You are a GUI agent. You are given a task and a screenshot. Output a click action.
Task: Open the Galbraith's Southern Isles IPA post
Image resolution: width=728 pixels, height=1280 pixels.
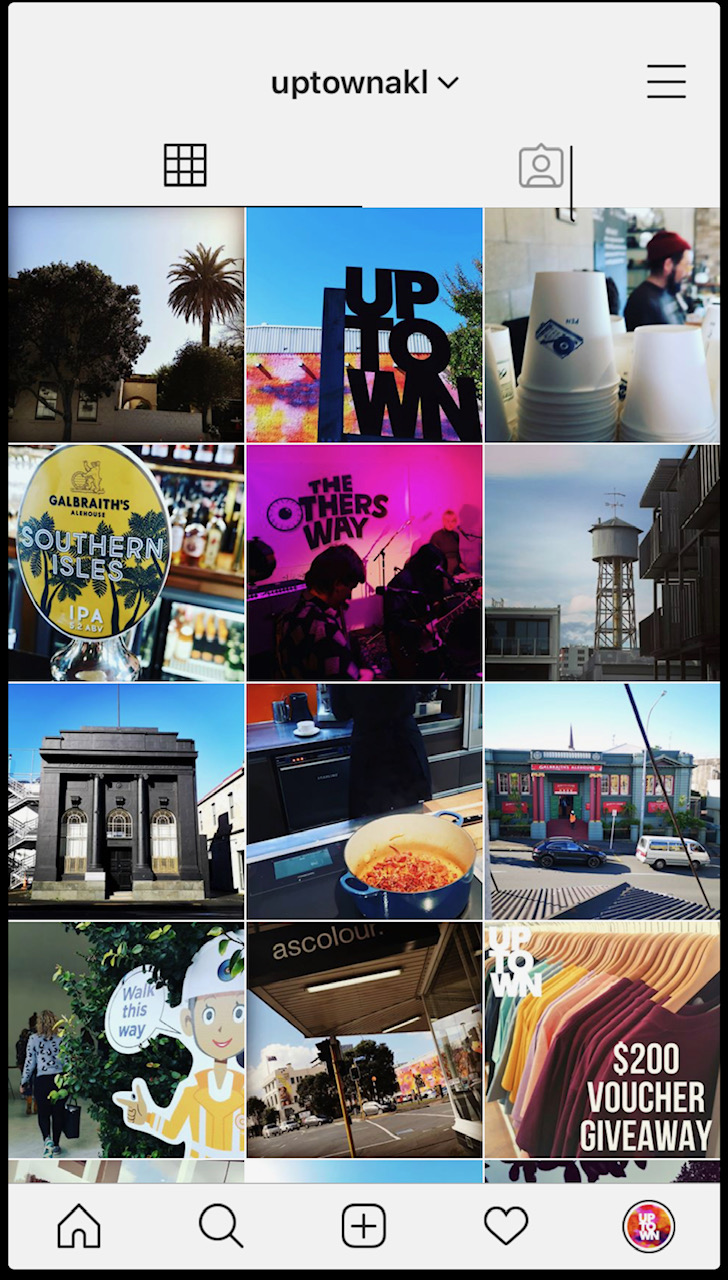(126, 563)
